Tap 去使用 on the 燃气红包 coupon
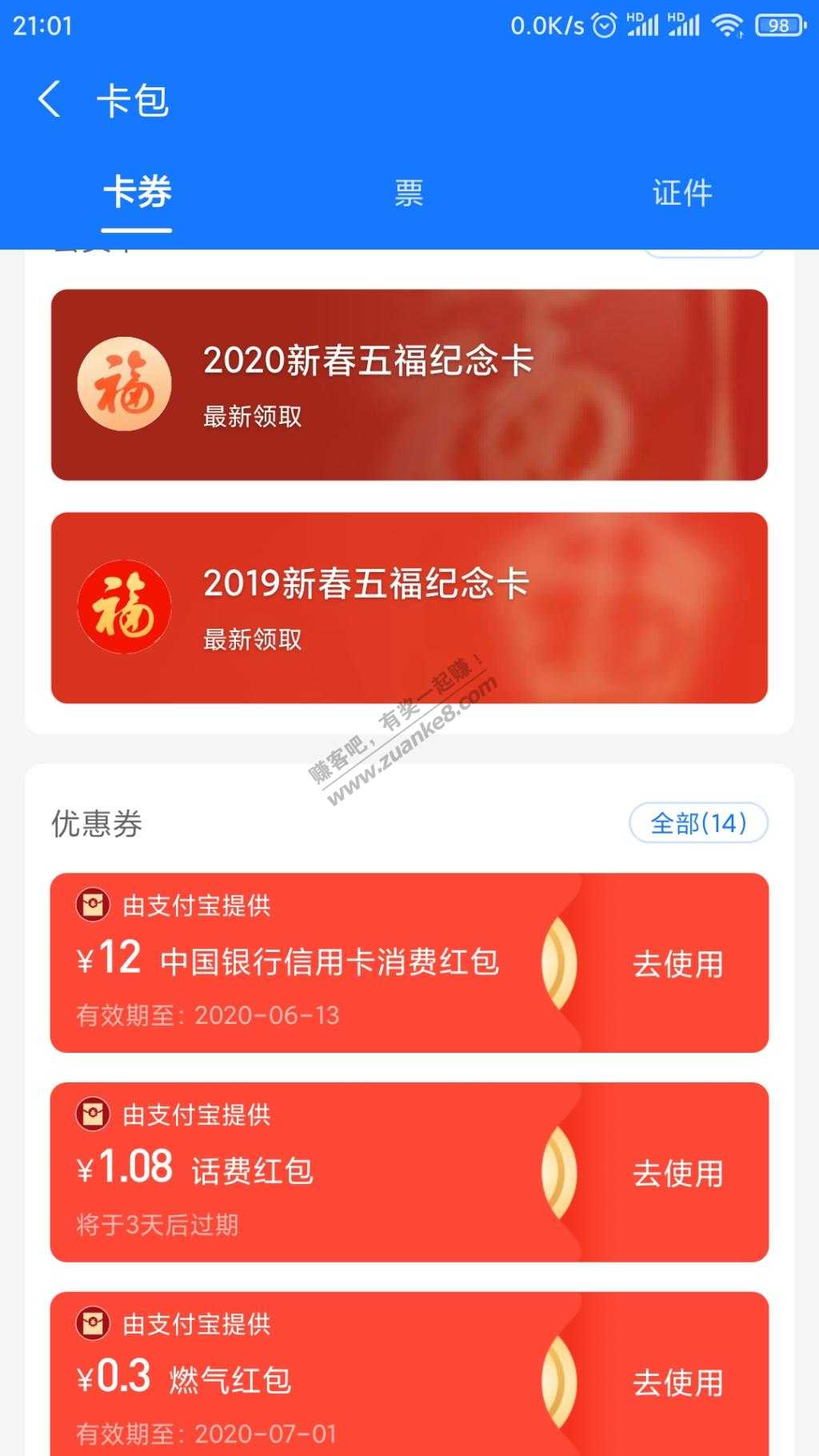The height and width of the screenshot is (1456, 819). [677, 1382]
